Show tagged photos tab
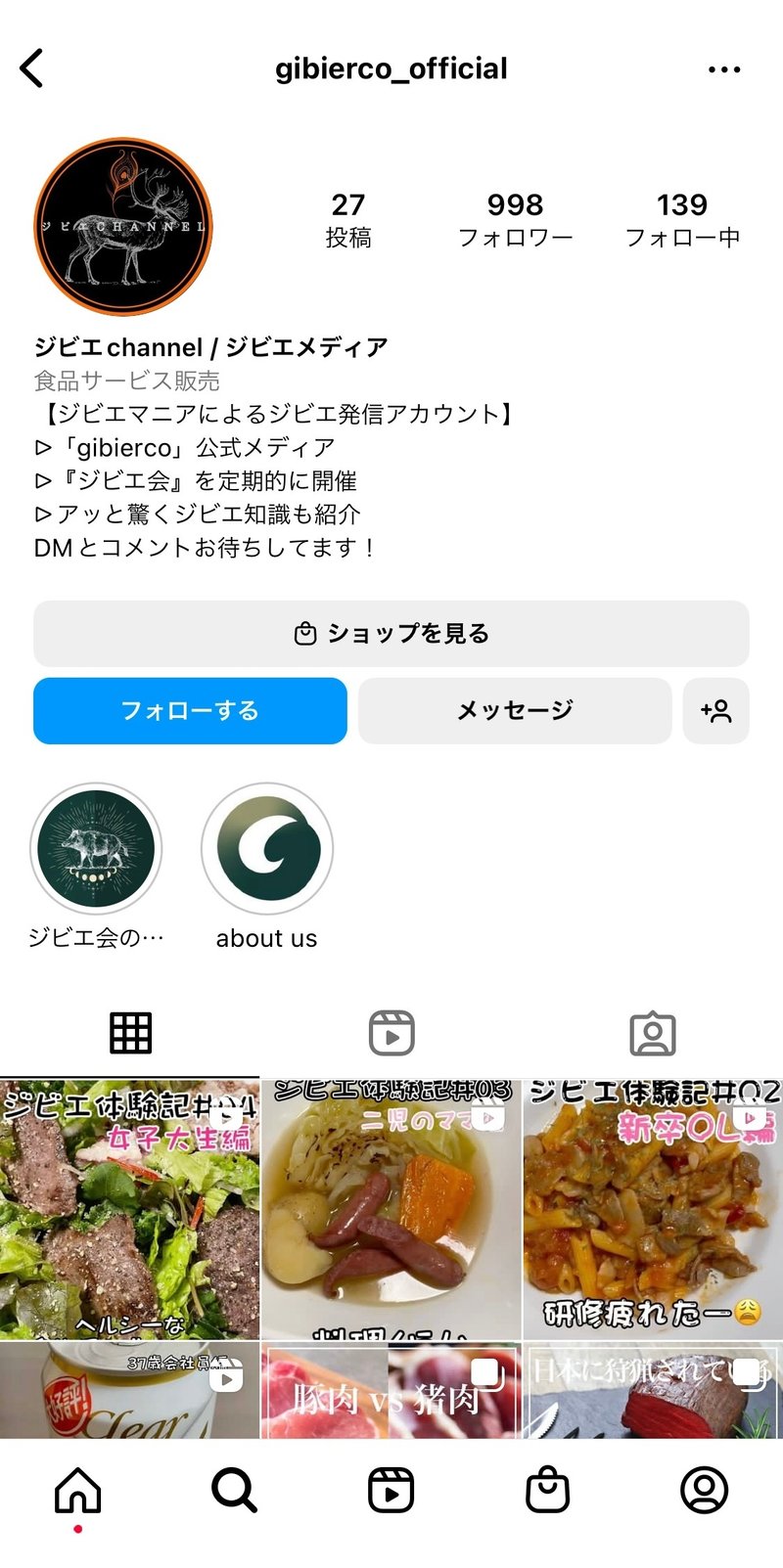This screenshot has width=783, height=1568. [653, 1033]
